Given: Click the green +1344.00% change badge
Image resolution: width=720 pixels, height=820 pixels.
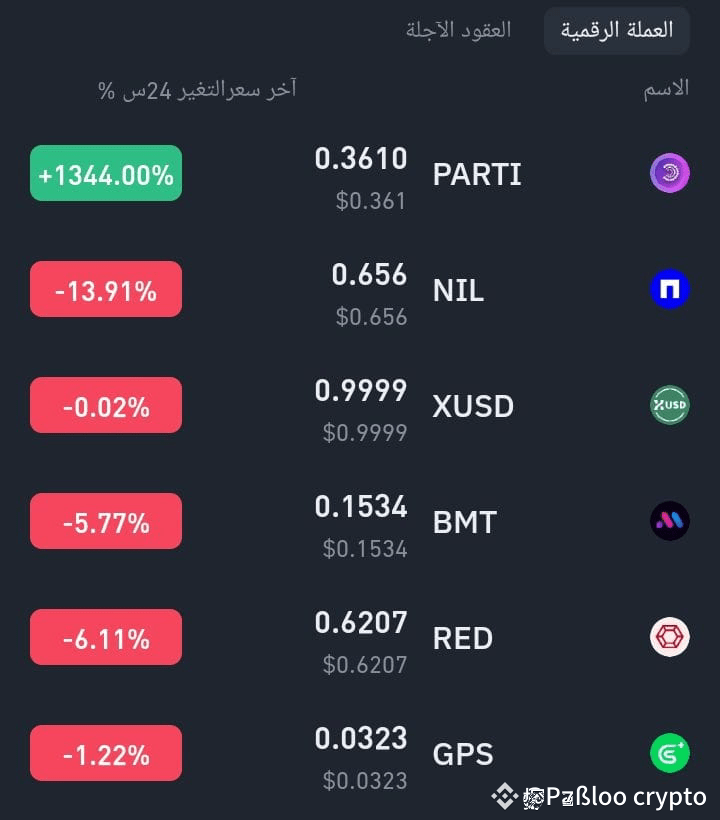Looking at the screenshot, I should coord(105,172).
